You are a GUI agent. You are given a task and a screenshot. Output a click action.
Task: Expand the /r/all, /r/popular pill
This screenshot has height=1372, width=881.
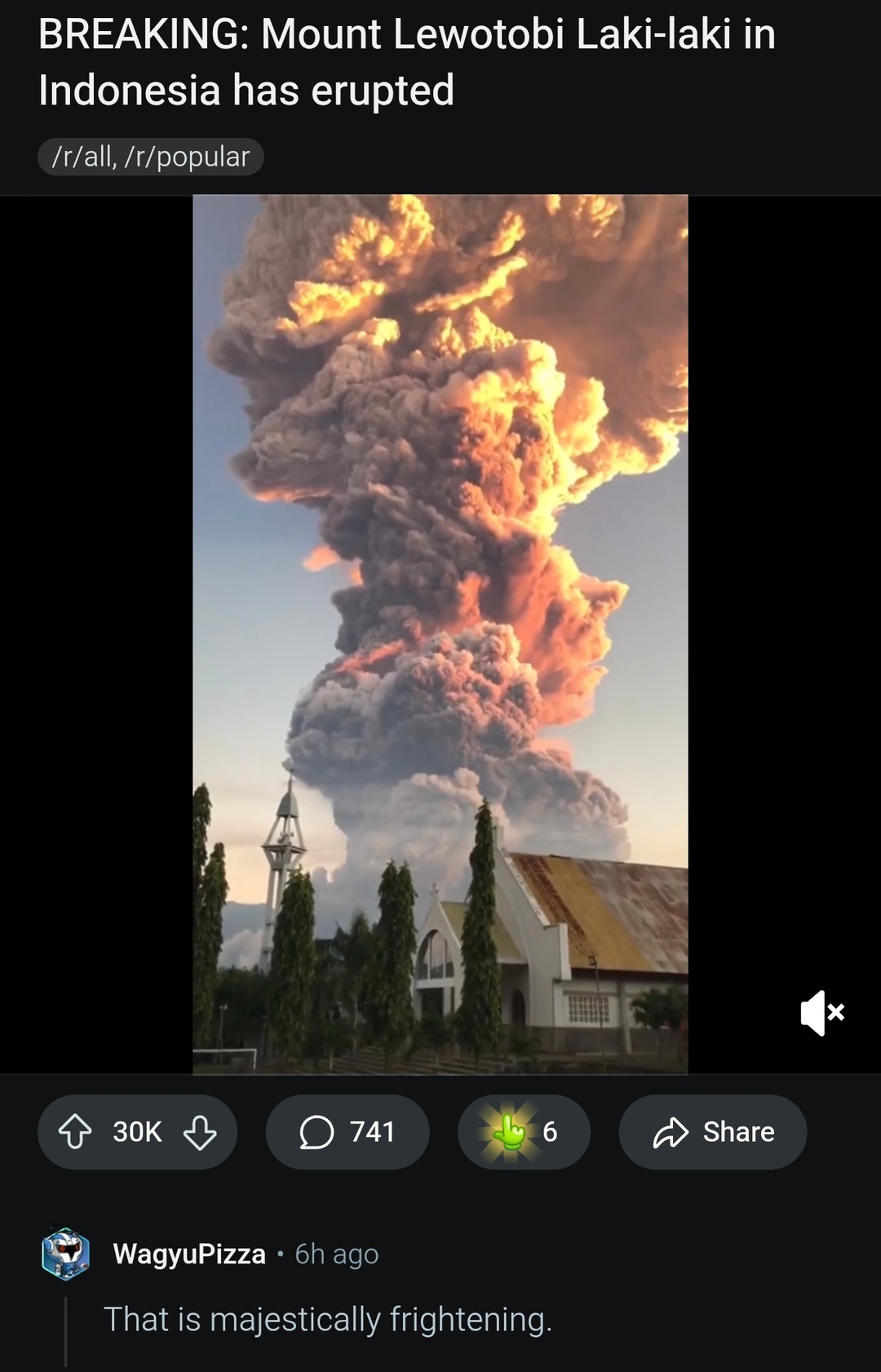pyautogui.click(x=149, y=155)
